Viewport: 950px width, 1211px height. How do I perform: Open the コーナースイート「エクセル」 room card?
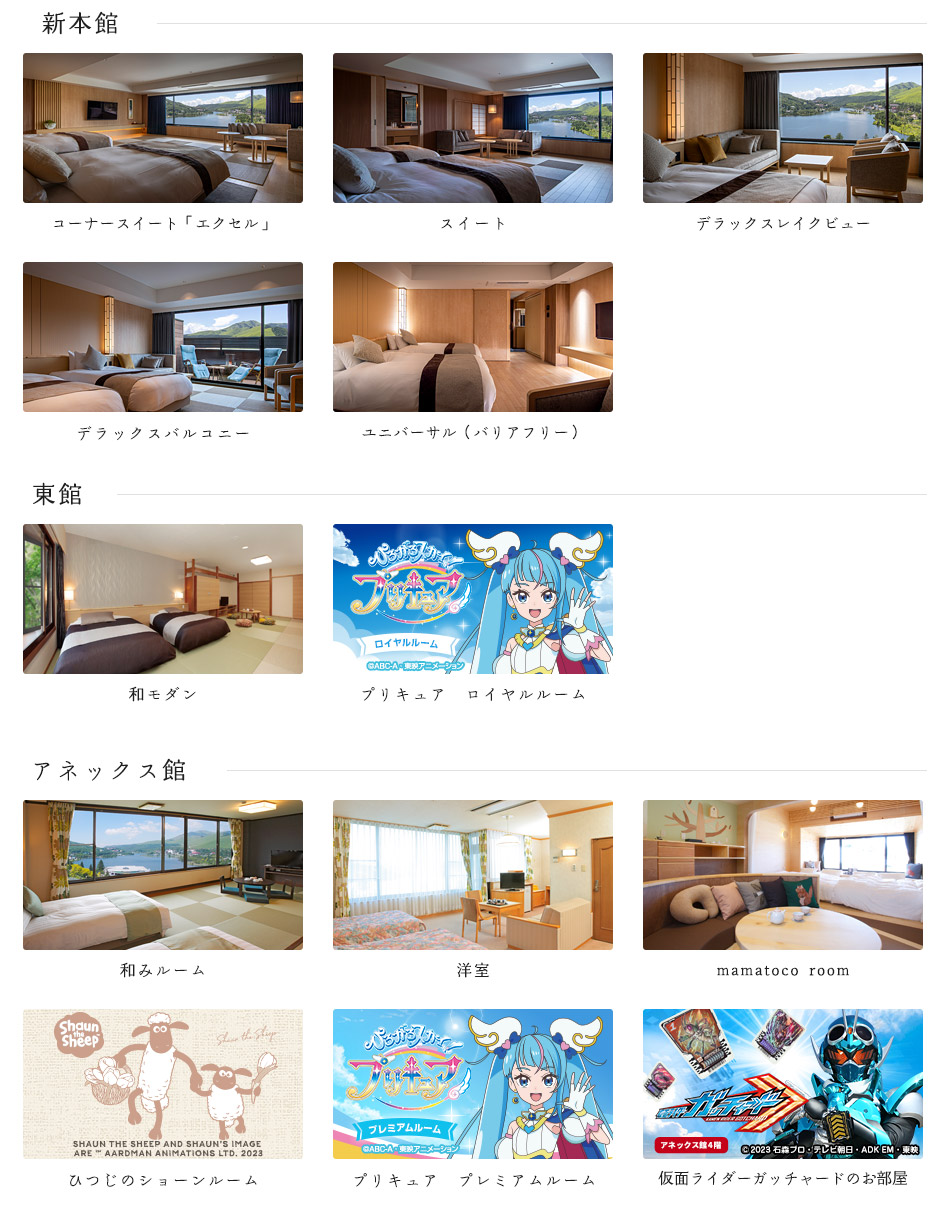point(162,128)
